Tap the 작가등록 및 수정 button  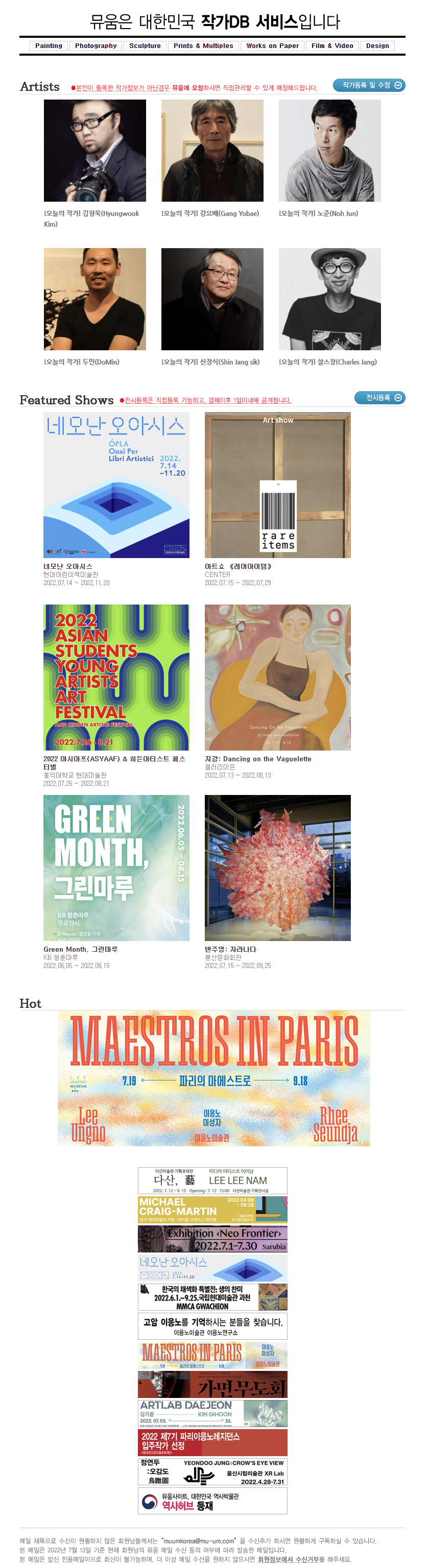(x=369, y=85)
